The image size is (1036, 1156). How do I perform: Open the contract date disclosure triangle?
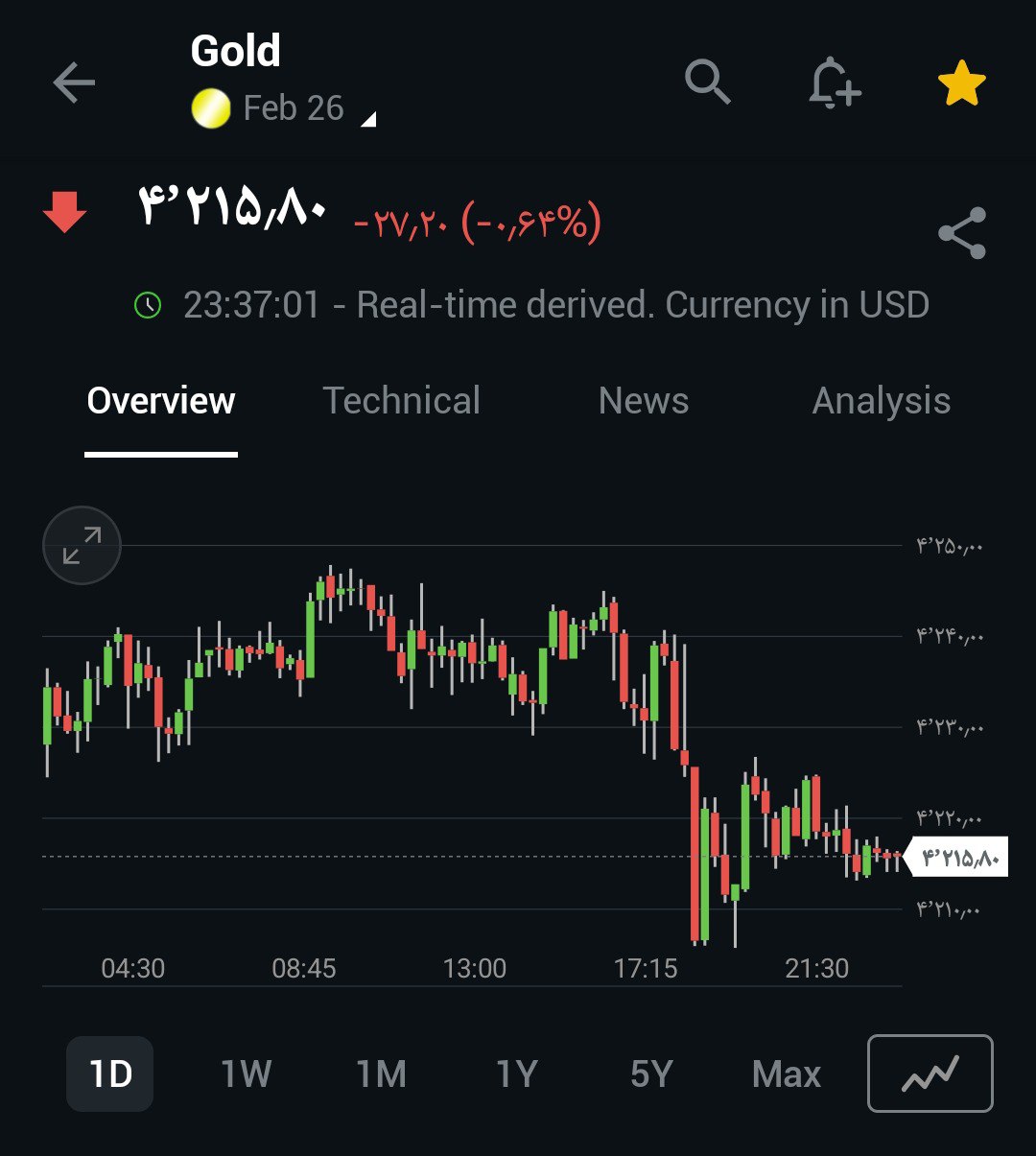(x=369, y=119)
